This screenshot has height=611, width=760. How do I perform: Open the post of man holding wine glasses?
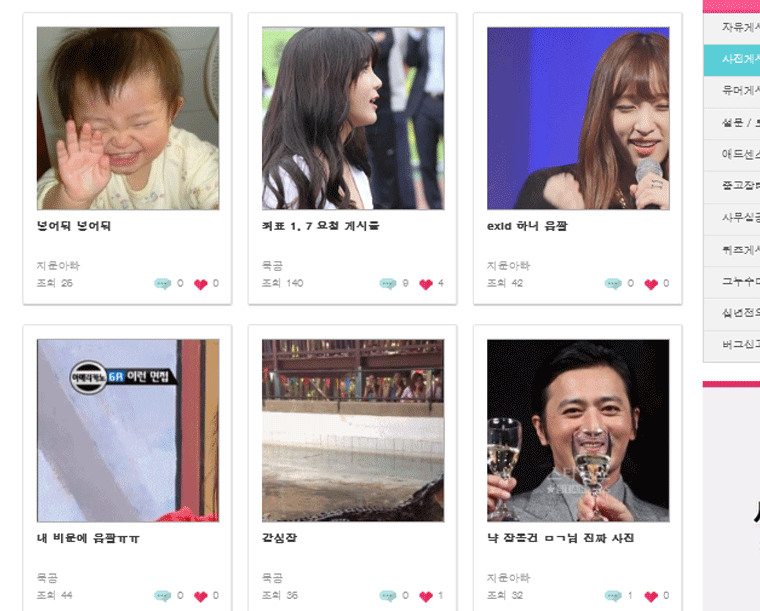point(577,430)
